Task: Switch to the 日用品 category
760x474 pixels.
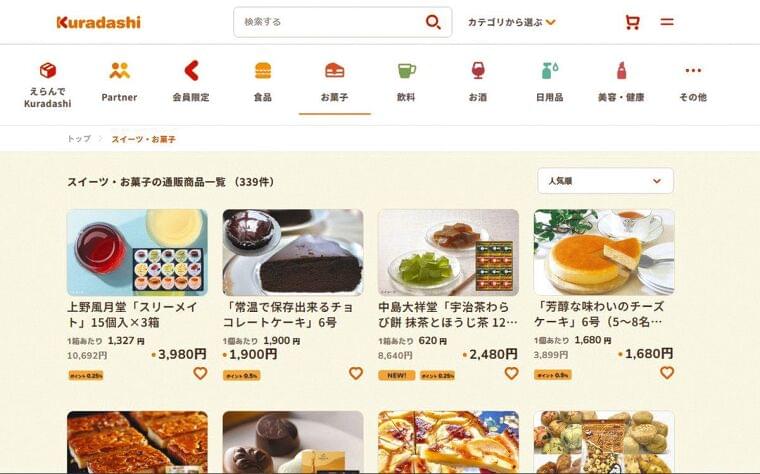Action: [x=549, y=82]
